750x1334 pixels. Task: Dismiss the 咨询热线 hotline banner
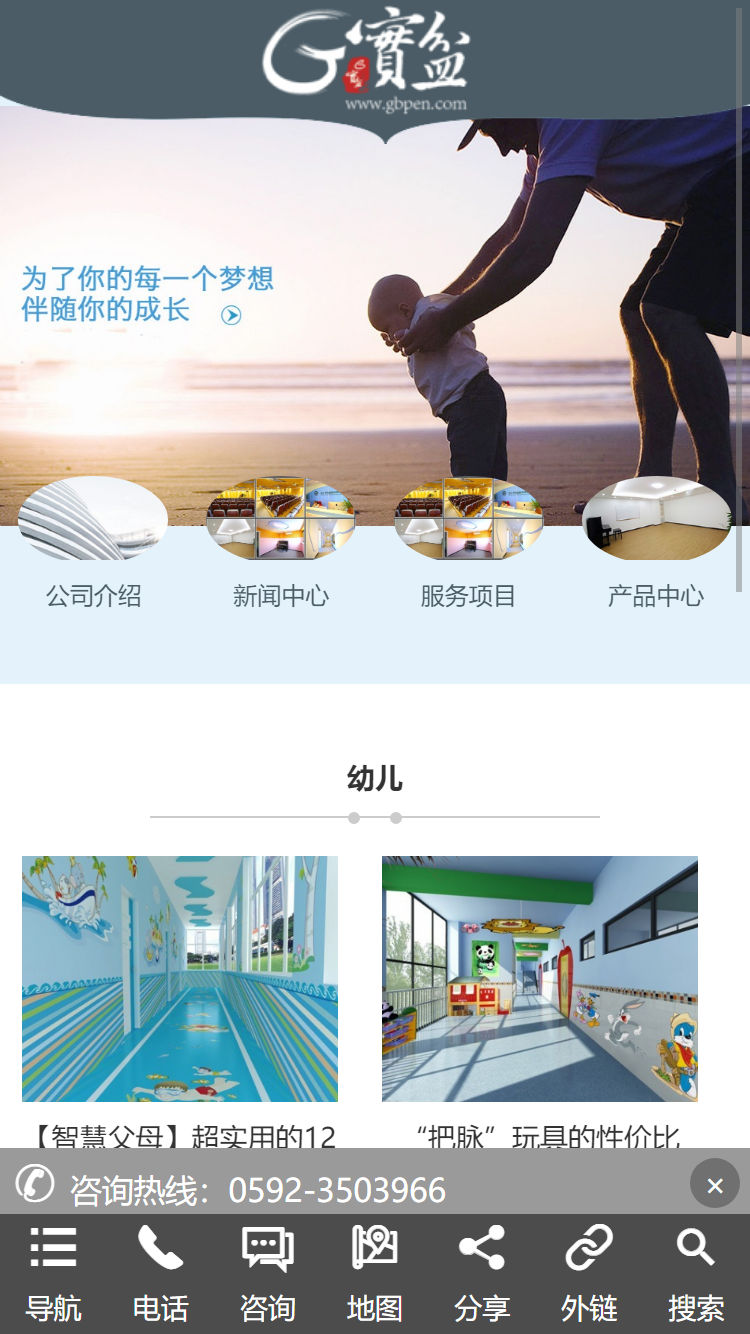(x=714, y=1184)
